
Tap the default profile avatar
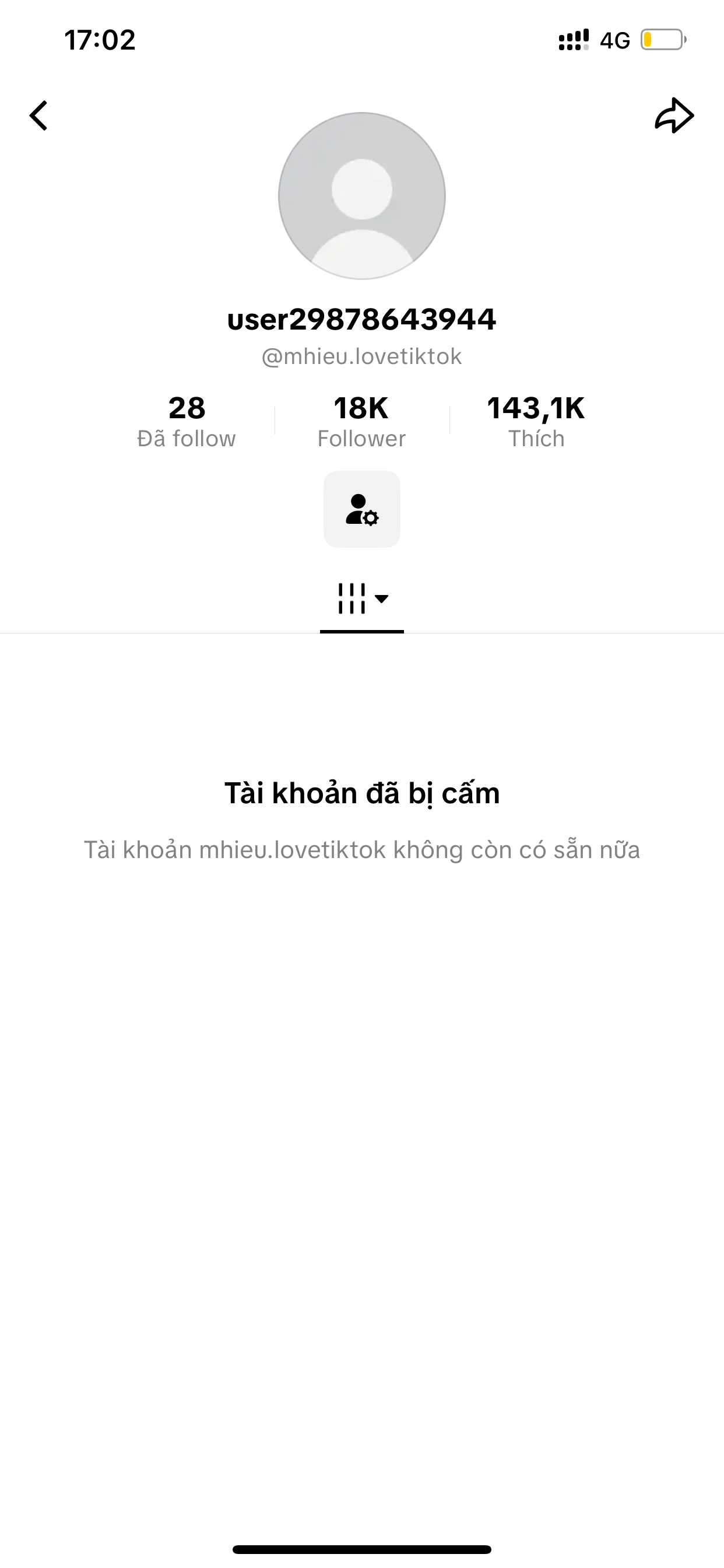(x=362, y=196)
